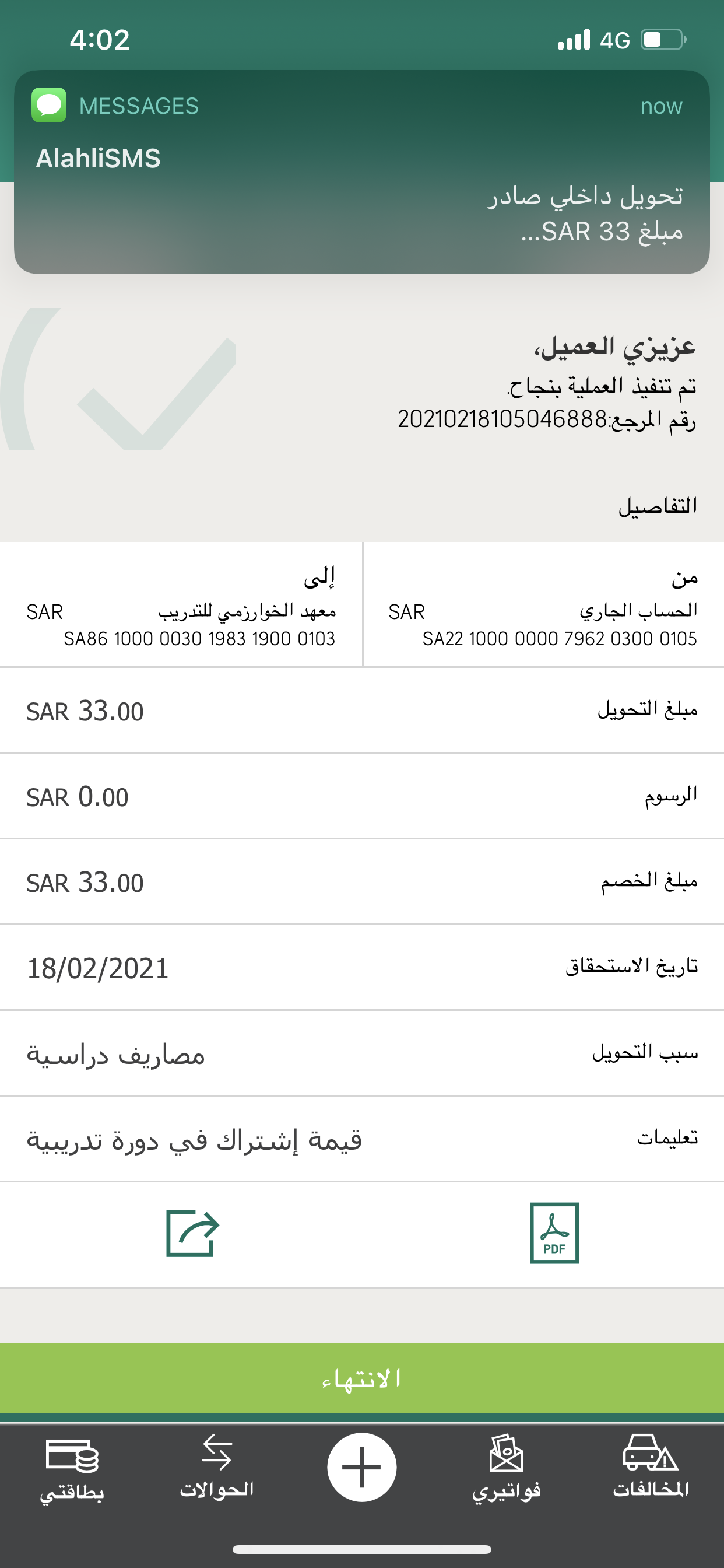Image resolution: width=724 pixels, height=1568 pixels.
Task: Go to the الحوالات transfers tab
Action: coord(217,1467)
